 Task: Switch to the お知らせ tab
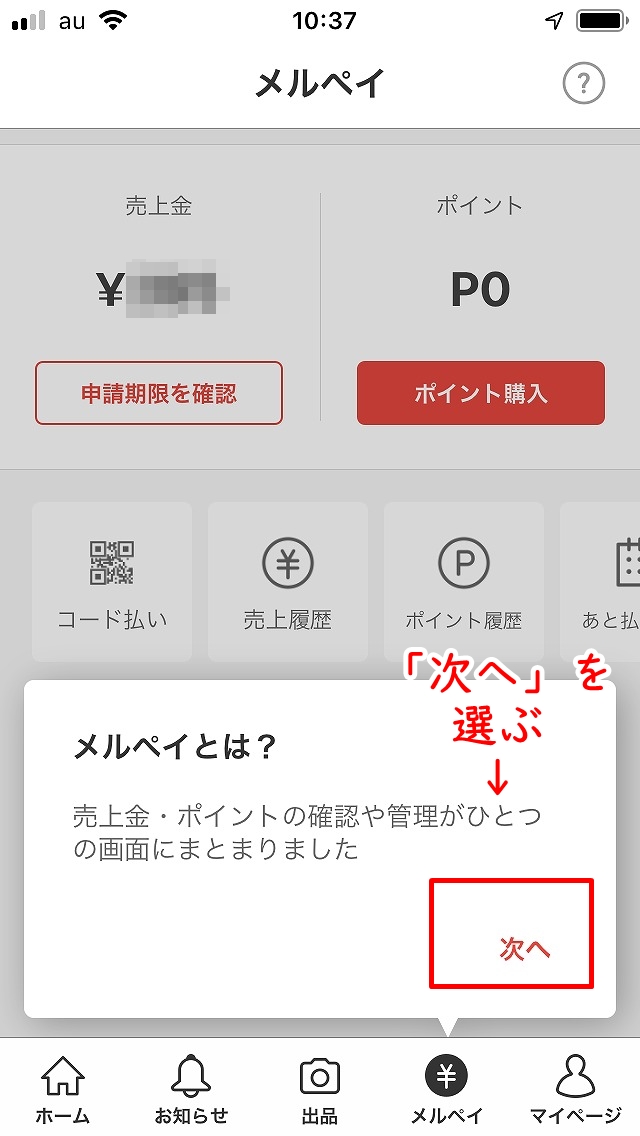pos(191,1089)
